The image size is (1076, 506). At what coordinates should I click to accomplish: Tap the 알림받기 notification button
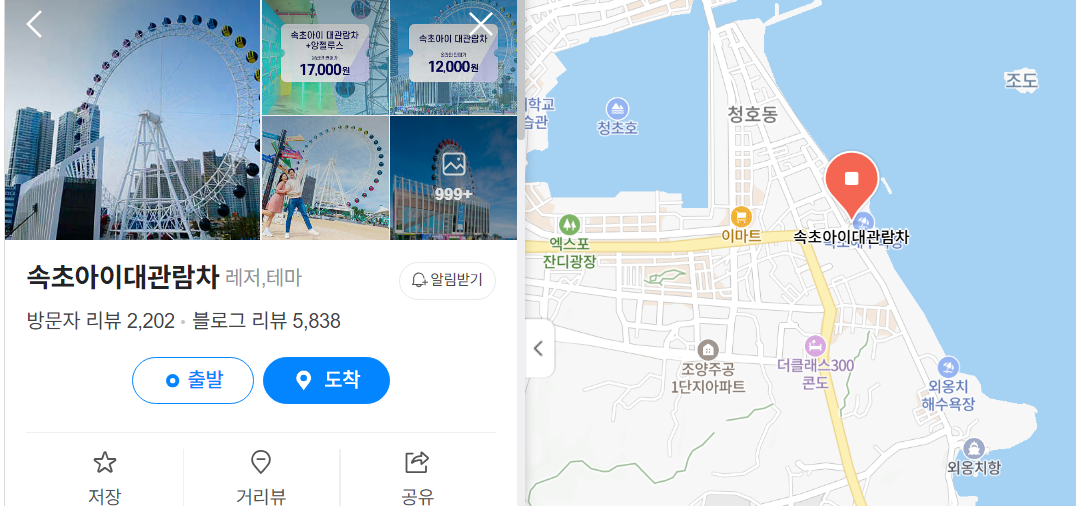pos(447,281)
